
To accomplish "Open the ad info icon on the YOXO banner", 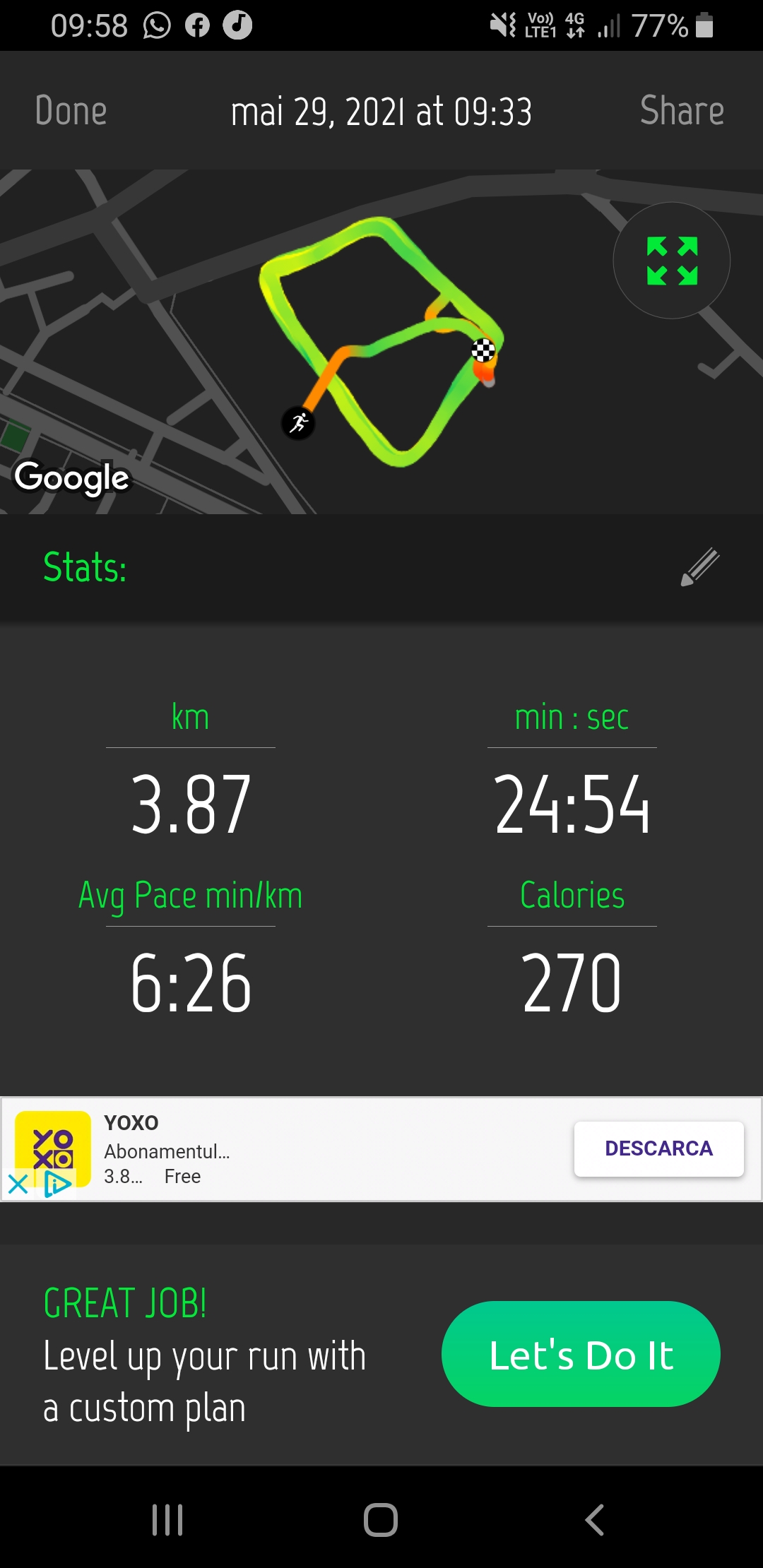I will [57, 1184].
